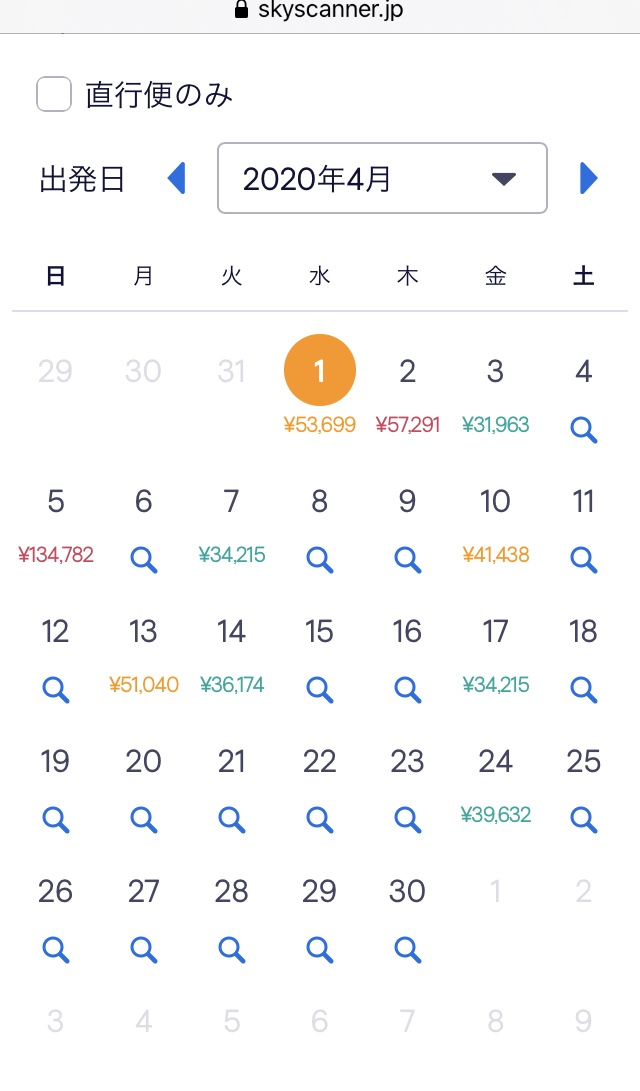The height and width of the screenshot is (1091, 640).
Task: Search prices for April 26
Action: (x=56, y=950)
